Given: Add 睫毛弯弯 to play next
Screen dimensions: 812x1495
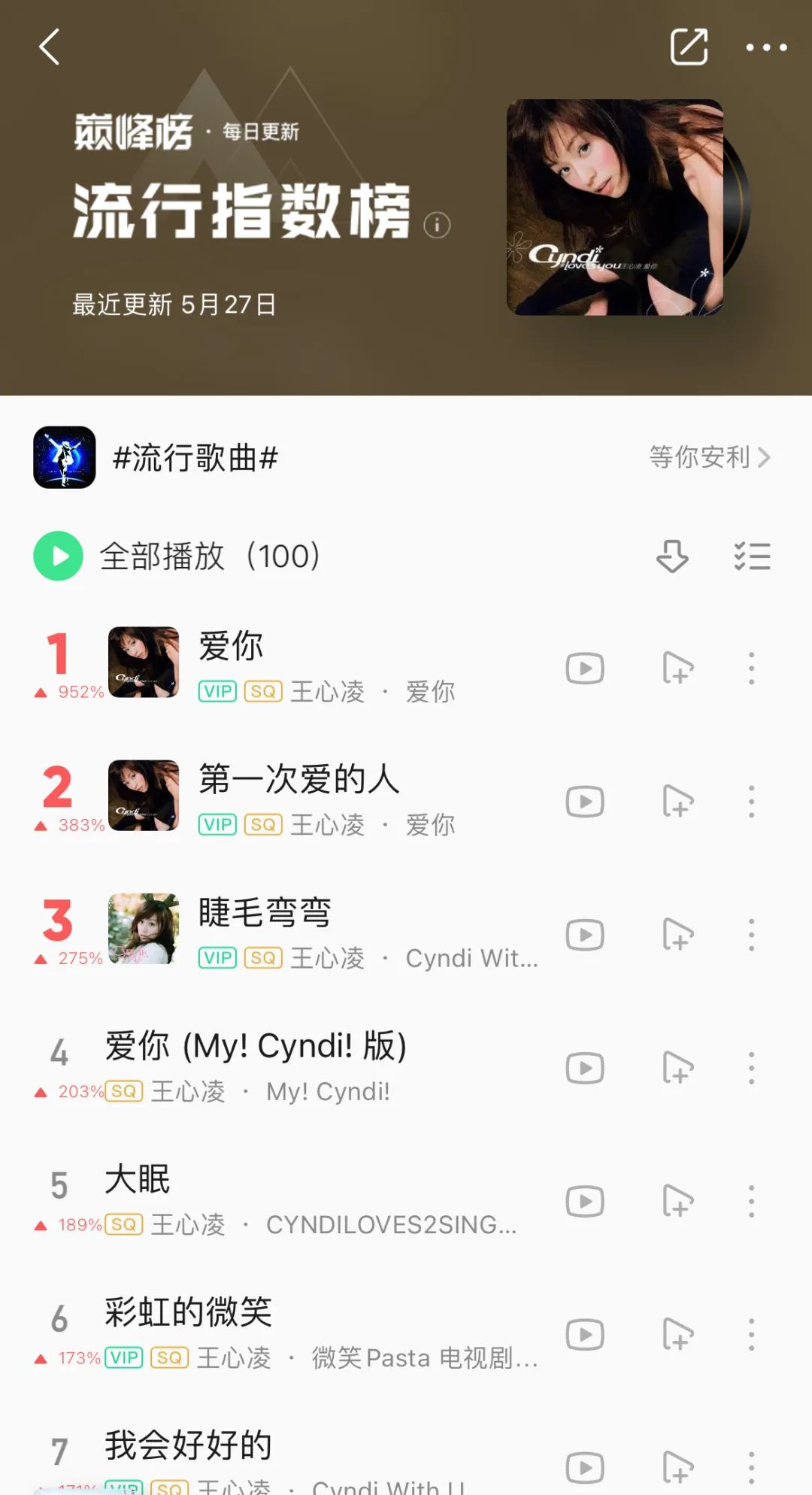Looking at the screenshot, I should click(677, 935).
